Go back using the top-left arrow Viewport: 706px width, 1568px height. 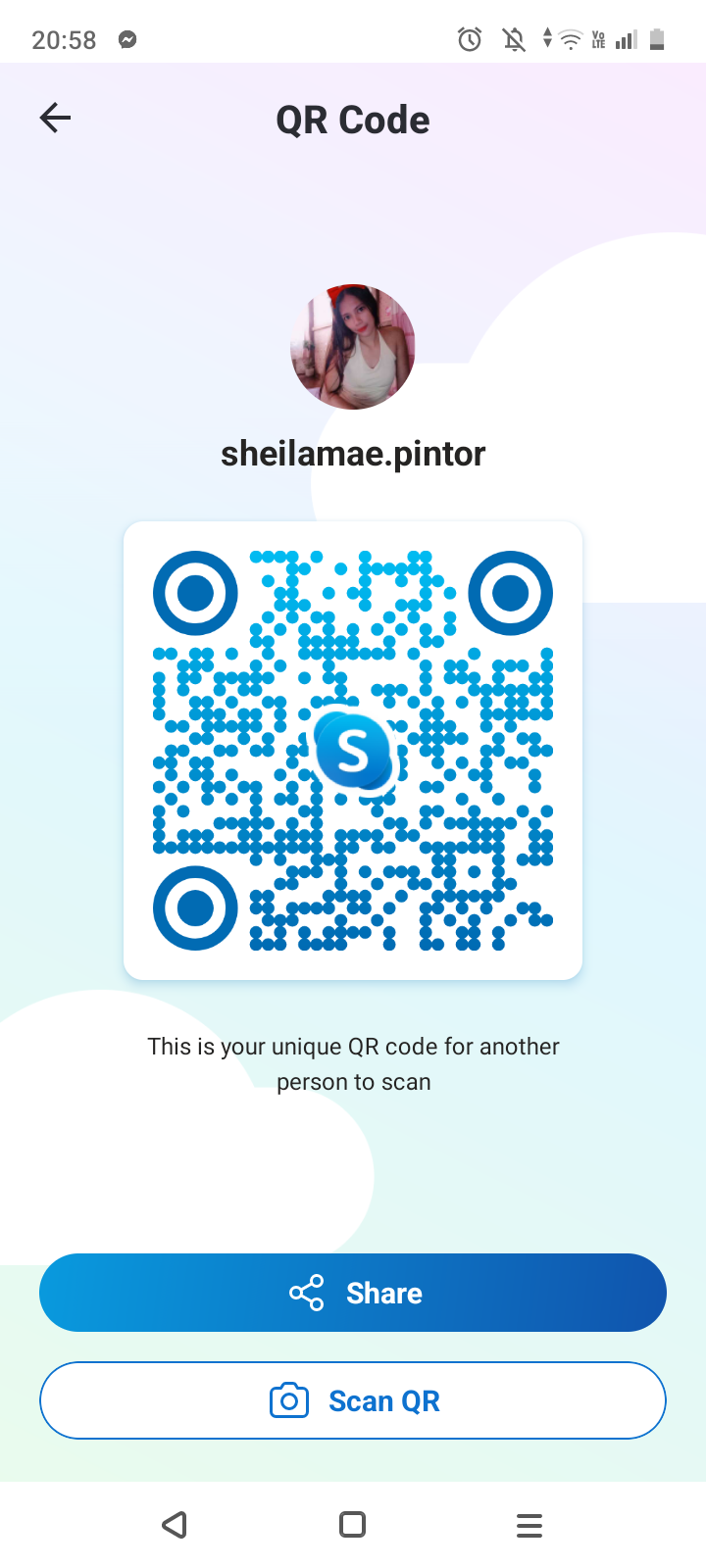[55, 119]
